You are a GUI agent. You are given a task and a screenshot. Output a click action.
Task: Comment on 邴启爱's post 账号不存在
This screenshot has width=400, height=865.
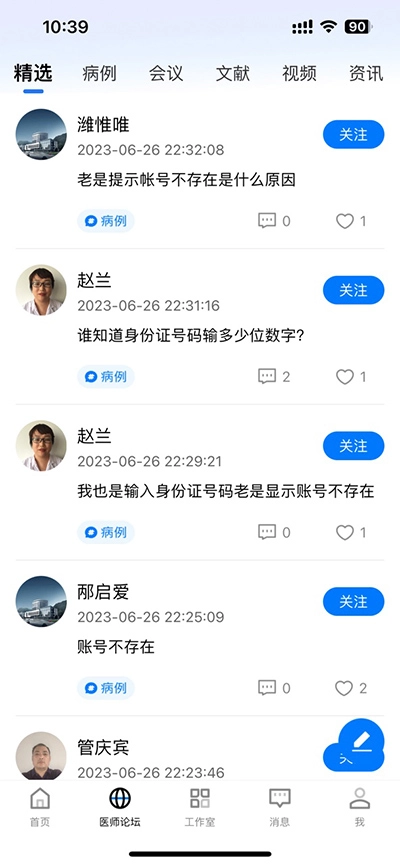coord(274,688)
